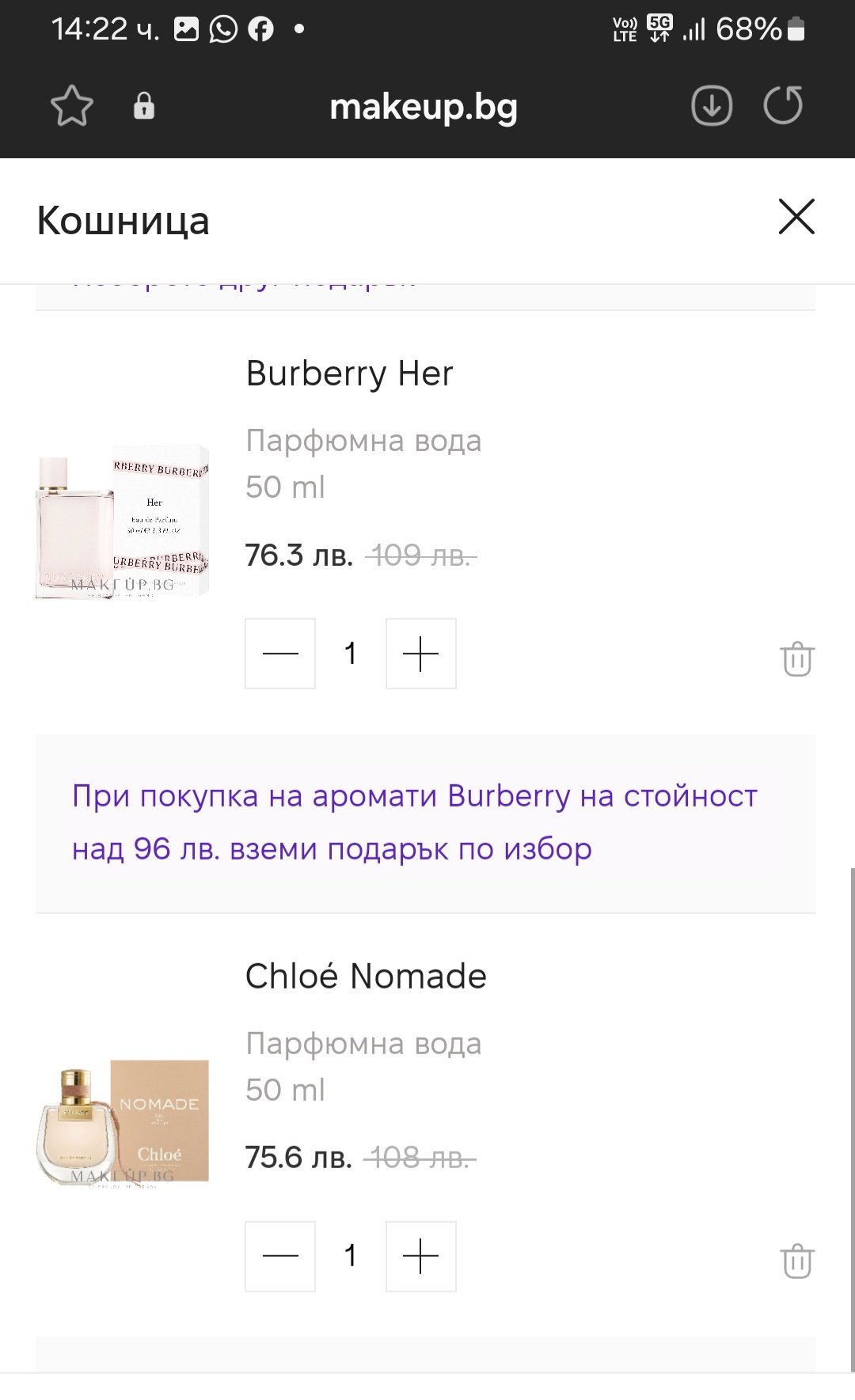Image resolution: width=855 pixels, height=1400 pixels.
Task: Increase Chloé Nomade quantity
Action: tap(420, 1256)
